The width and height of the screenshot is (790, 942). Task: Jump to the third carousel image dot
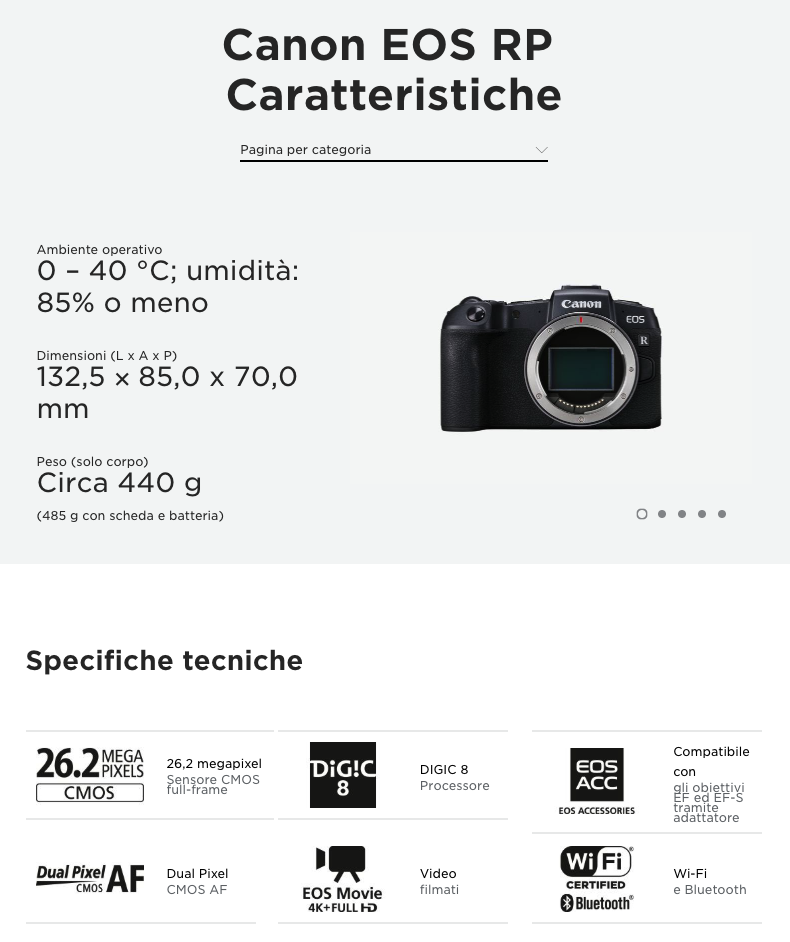(x=682, y=514)
